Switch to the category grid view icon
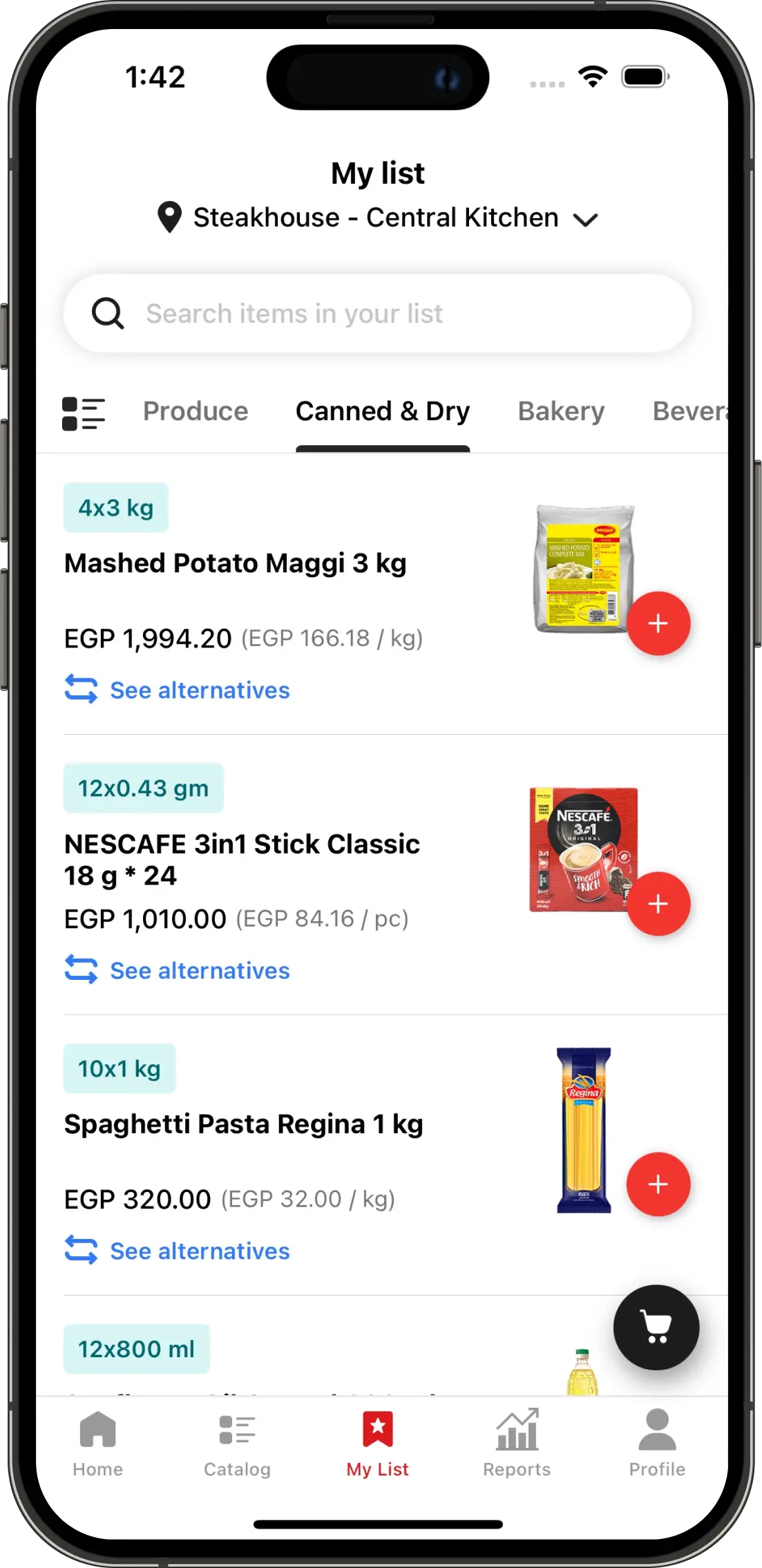 tap(83, 412)
